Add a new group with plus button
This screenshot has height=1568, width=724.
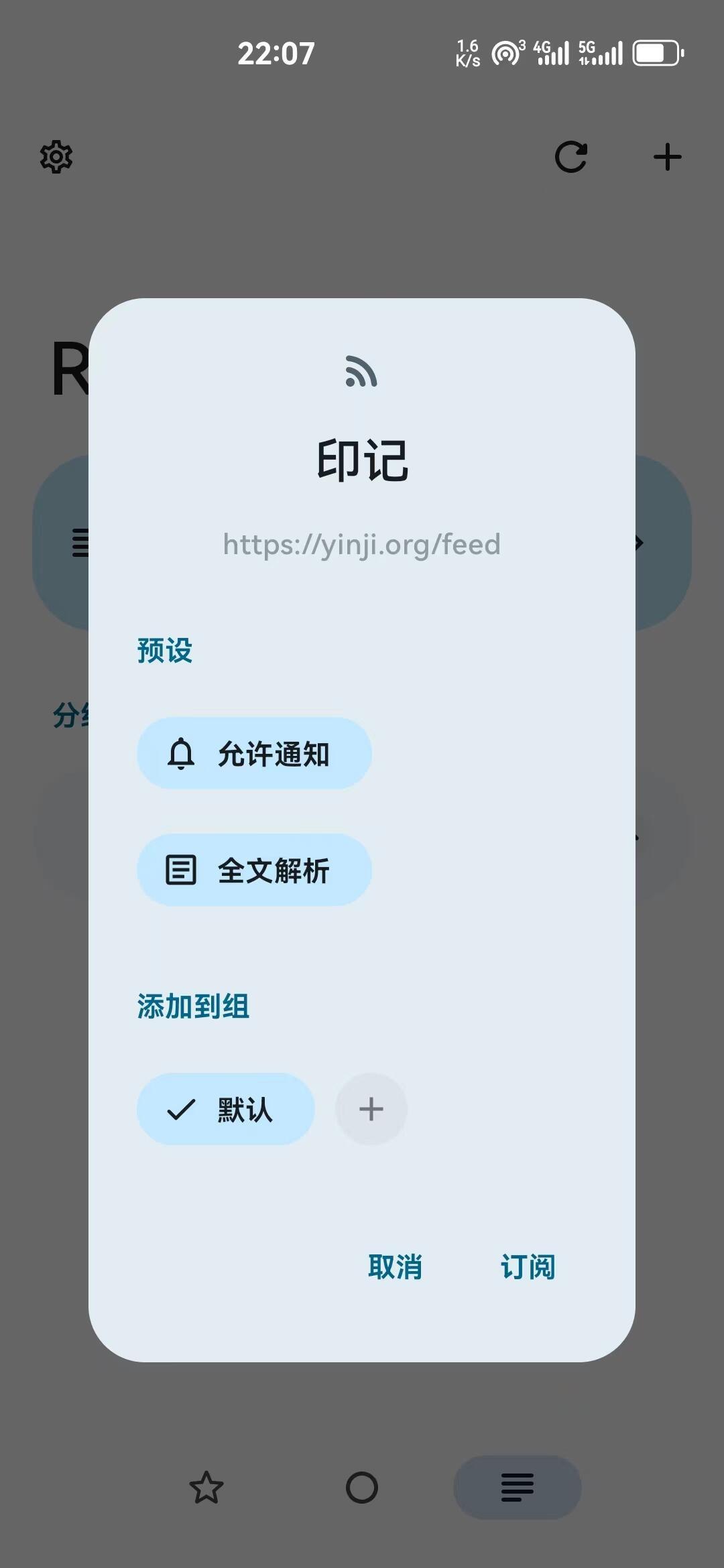point(371,1110)
